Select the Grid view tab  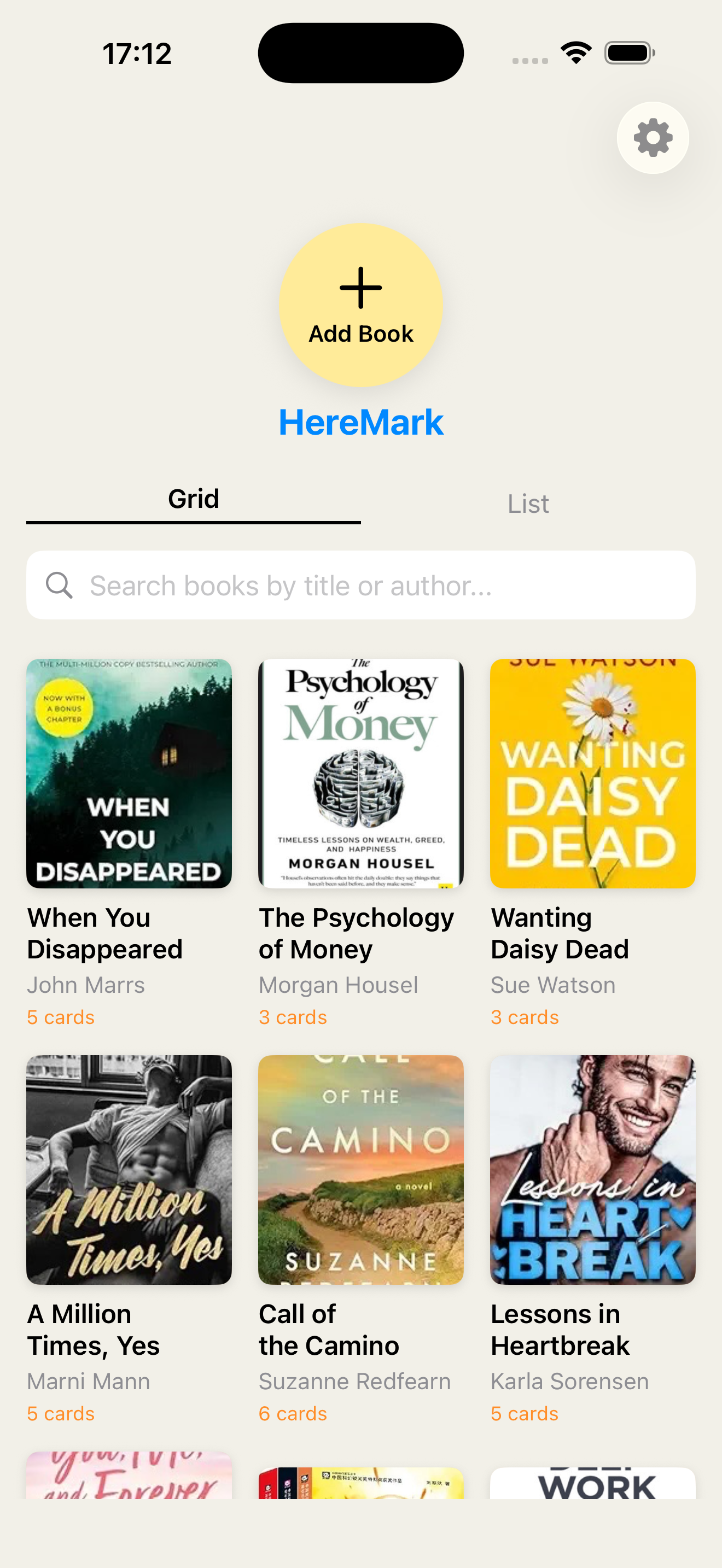point(193,500)
